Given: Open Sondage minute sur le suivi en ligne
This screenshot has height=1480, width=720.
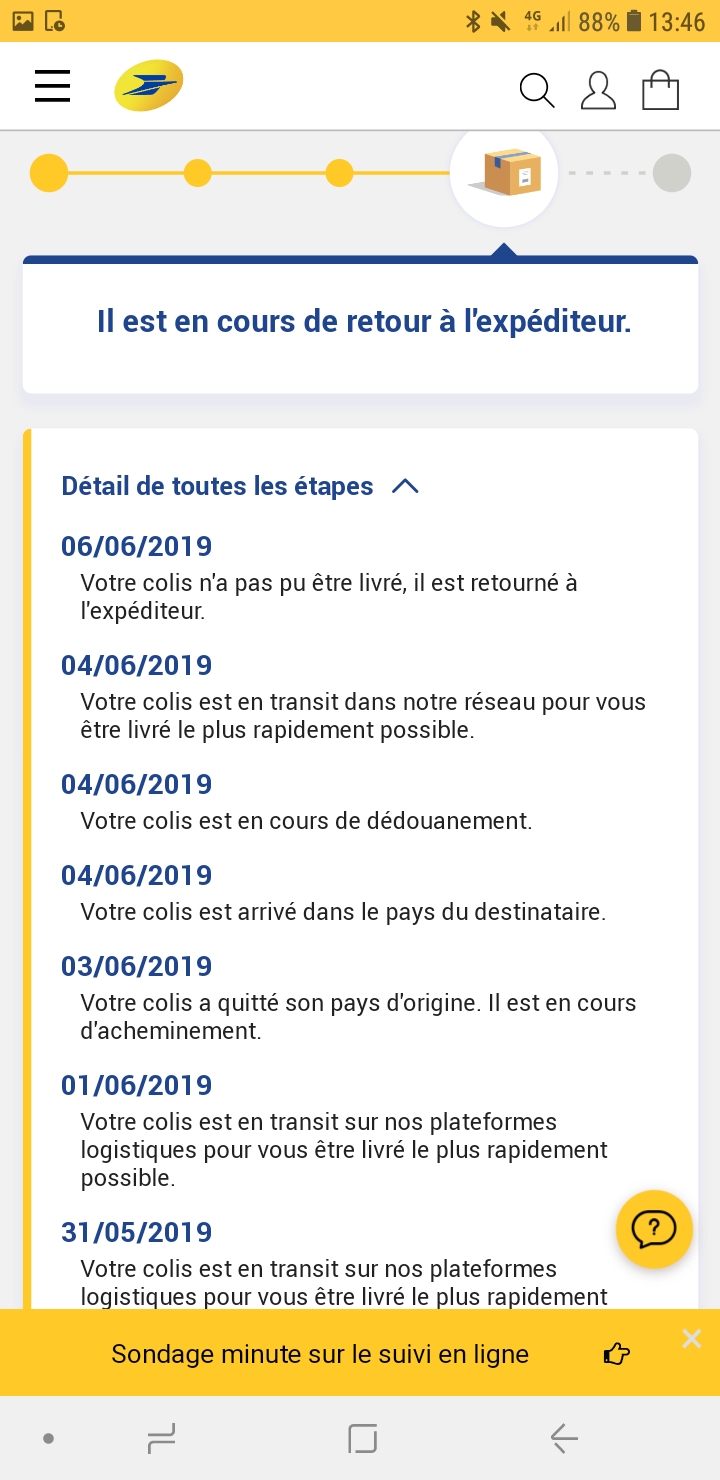Looking at the screenshot, I should coord(320,1354).
